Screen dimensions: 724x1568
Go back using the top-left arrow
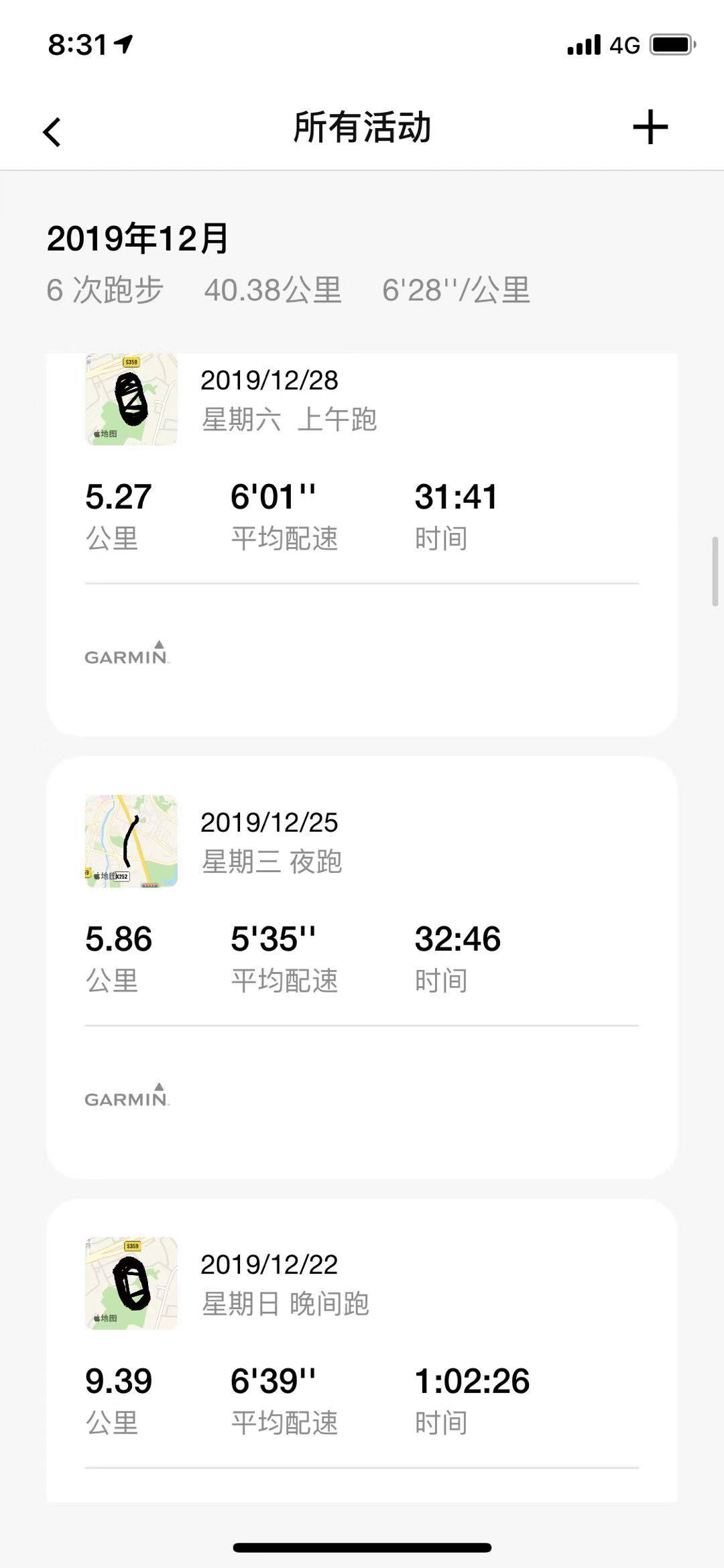point(52,131)
